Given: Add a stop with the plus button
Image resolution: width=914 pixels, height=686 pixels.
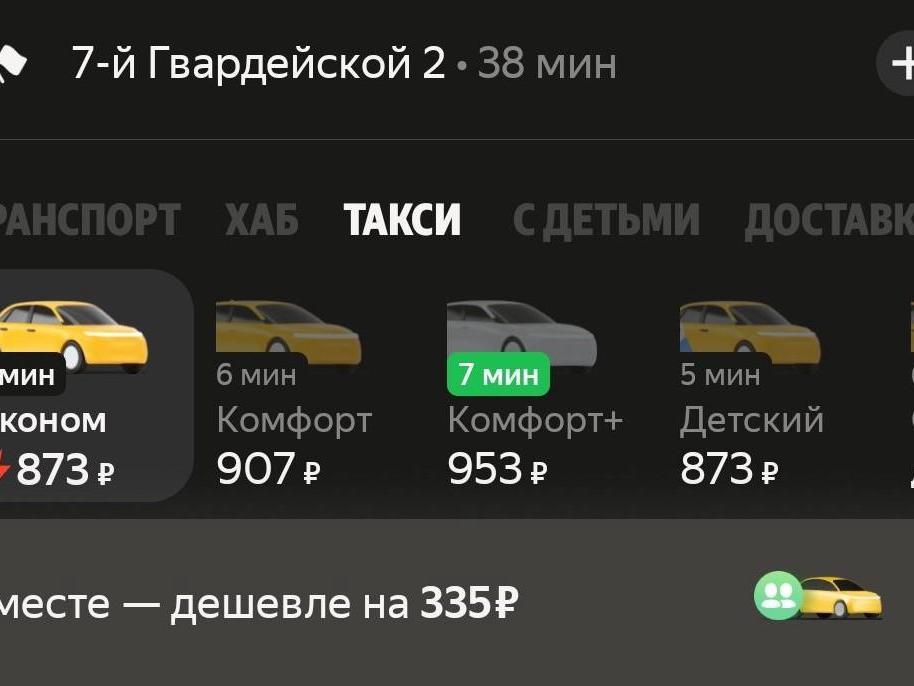Looking at the screenshot, I should [x=897, y=64].
